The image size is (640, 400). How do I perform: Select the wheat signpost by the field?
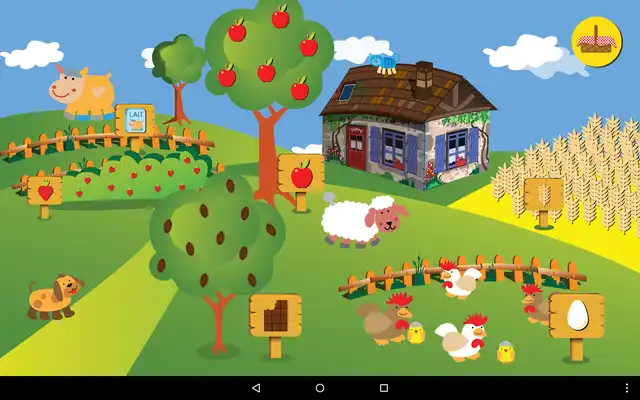point(543,193)
